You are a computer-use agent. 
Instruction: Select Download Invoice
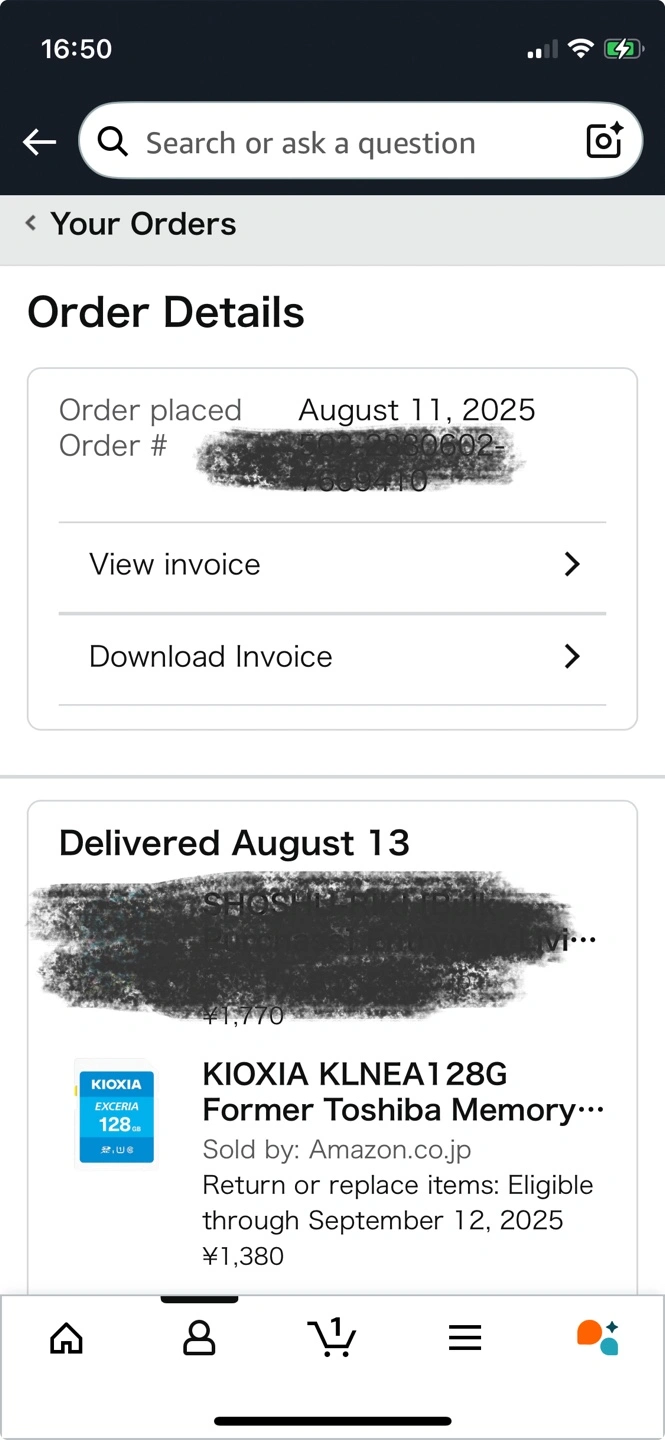click(x=332, y=657)
